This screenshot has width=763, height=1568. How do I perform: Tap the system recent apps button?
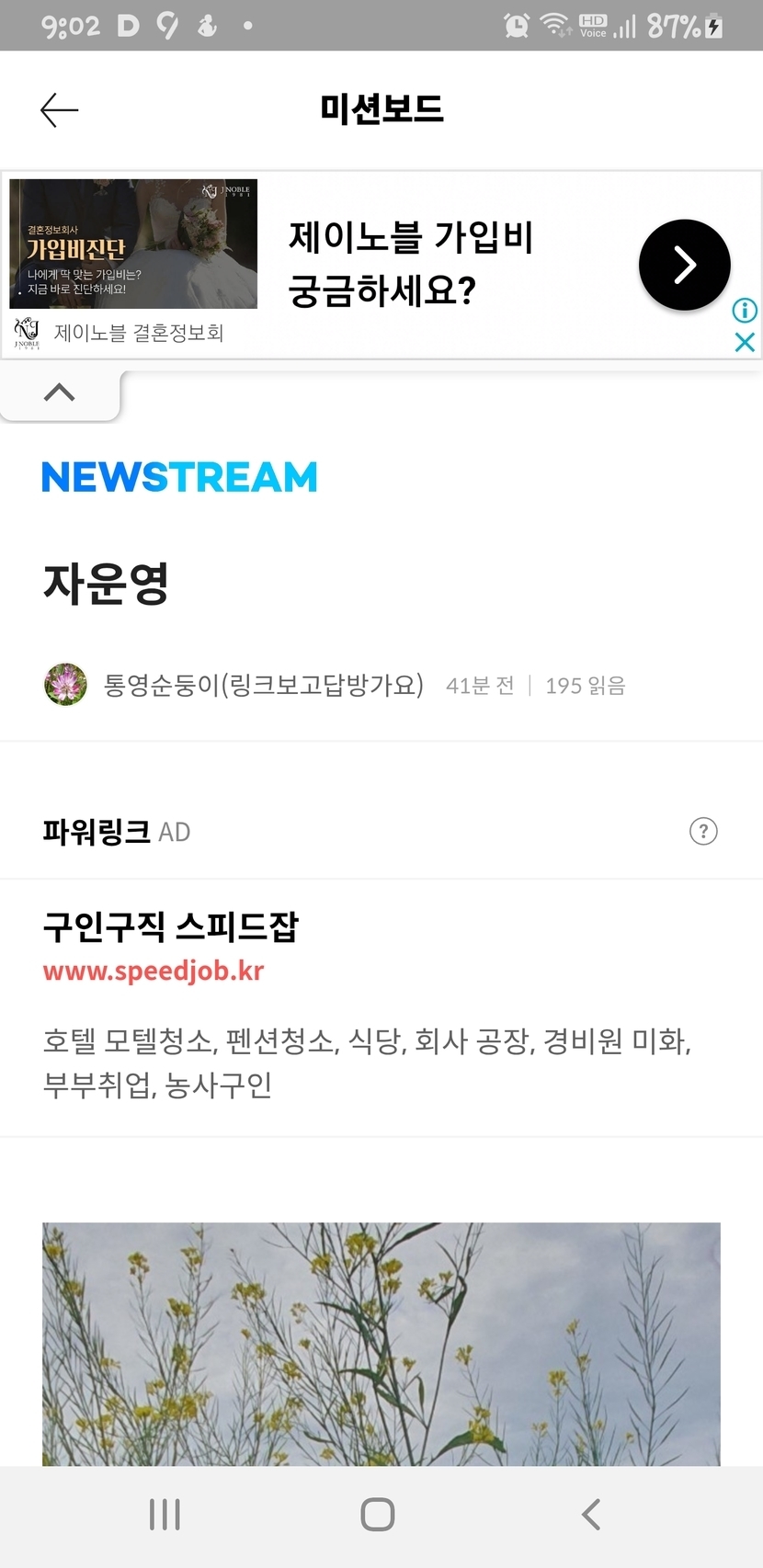[165, 1514]
